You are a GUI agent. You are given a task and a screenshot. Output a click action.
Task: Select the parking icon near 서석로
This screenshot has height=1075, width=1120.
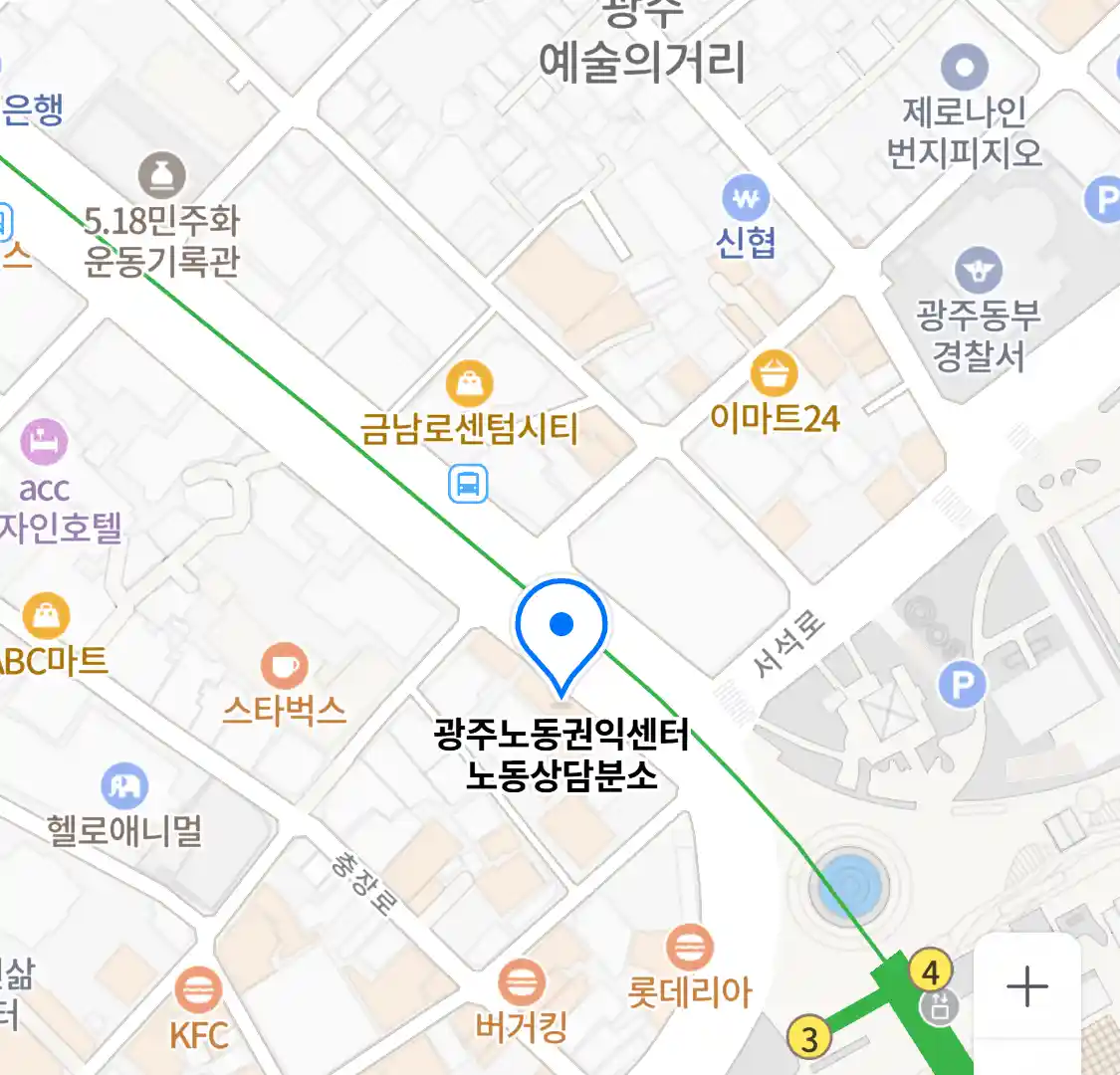click(x=962, y=685)
